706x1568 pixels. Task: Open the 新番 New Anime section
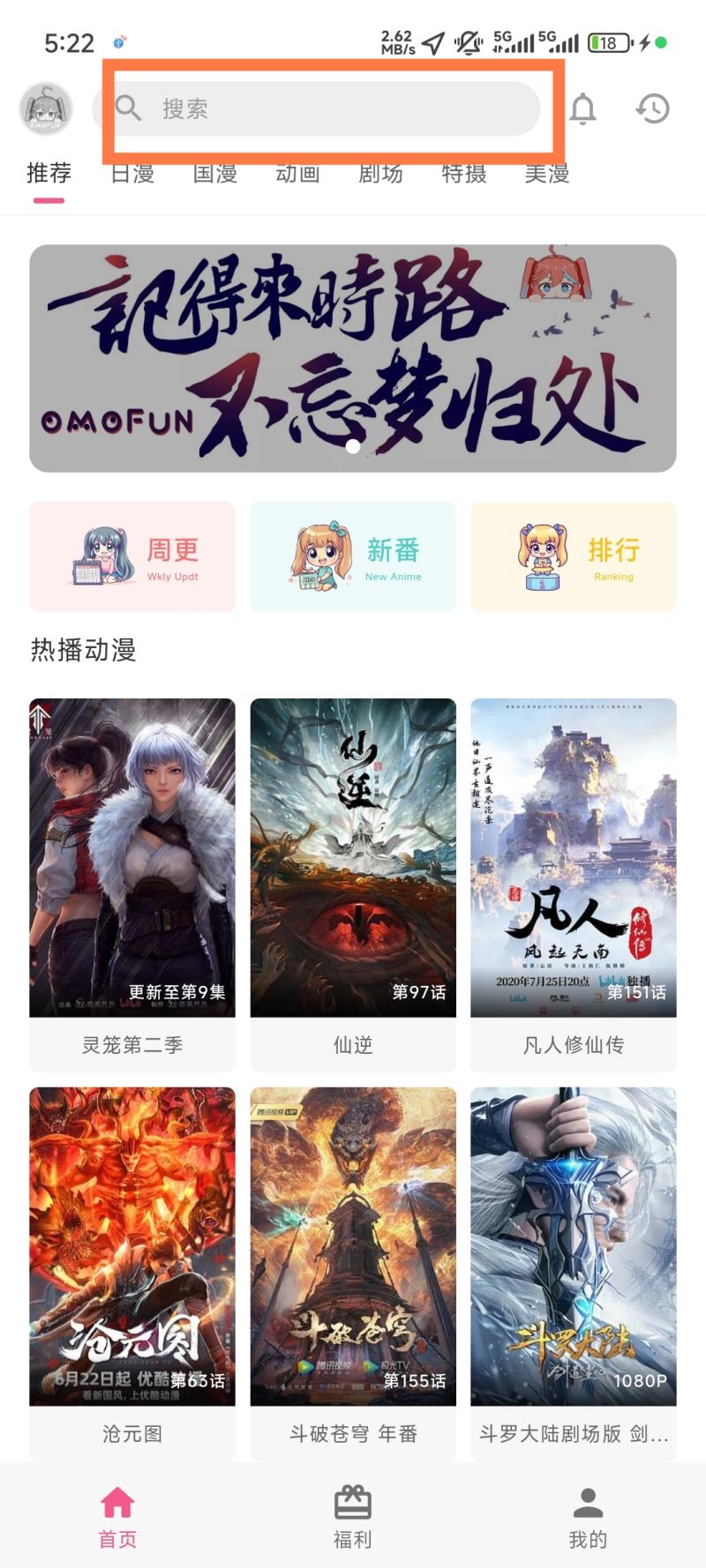(x=352, y=556)
